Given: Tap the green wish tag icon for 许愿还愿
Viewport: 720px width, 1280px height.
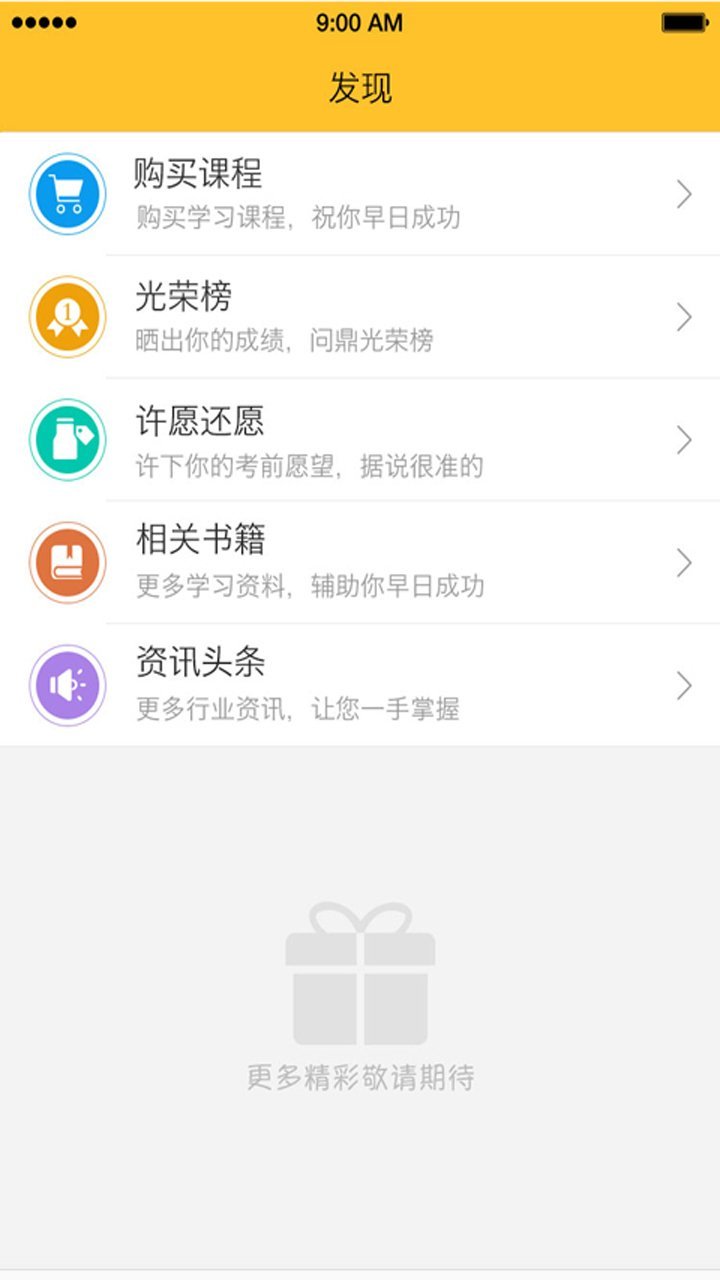Looking at the screenshot, I should [66, 440].
